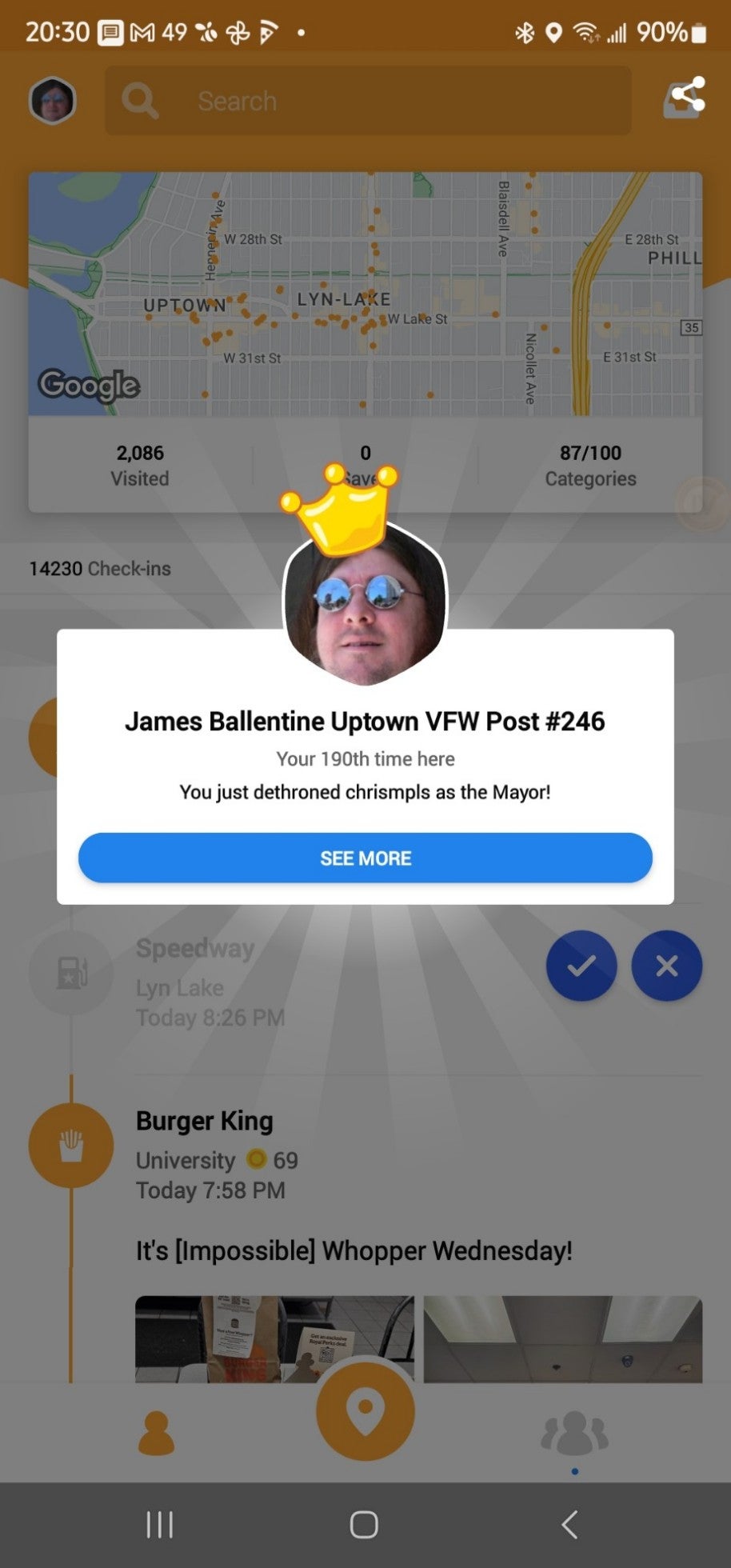Open the second Burger King ceiling photo
The height and width of the screenshot is (1568, 731).
(x=562, y=1338)
